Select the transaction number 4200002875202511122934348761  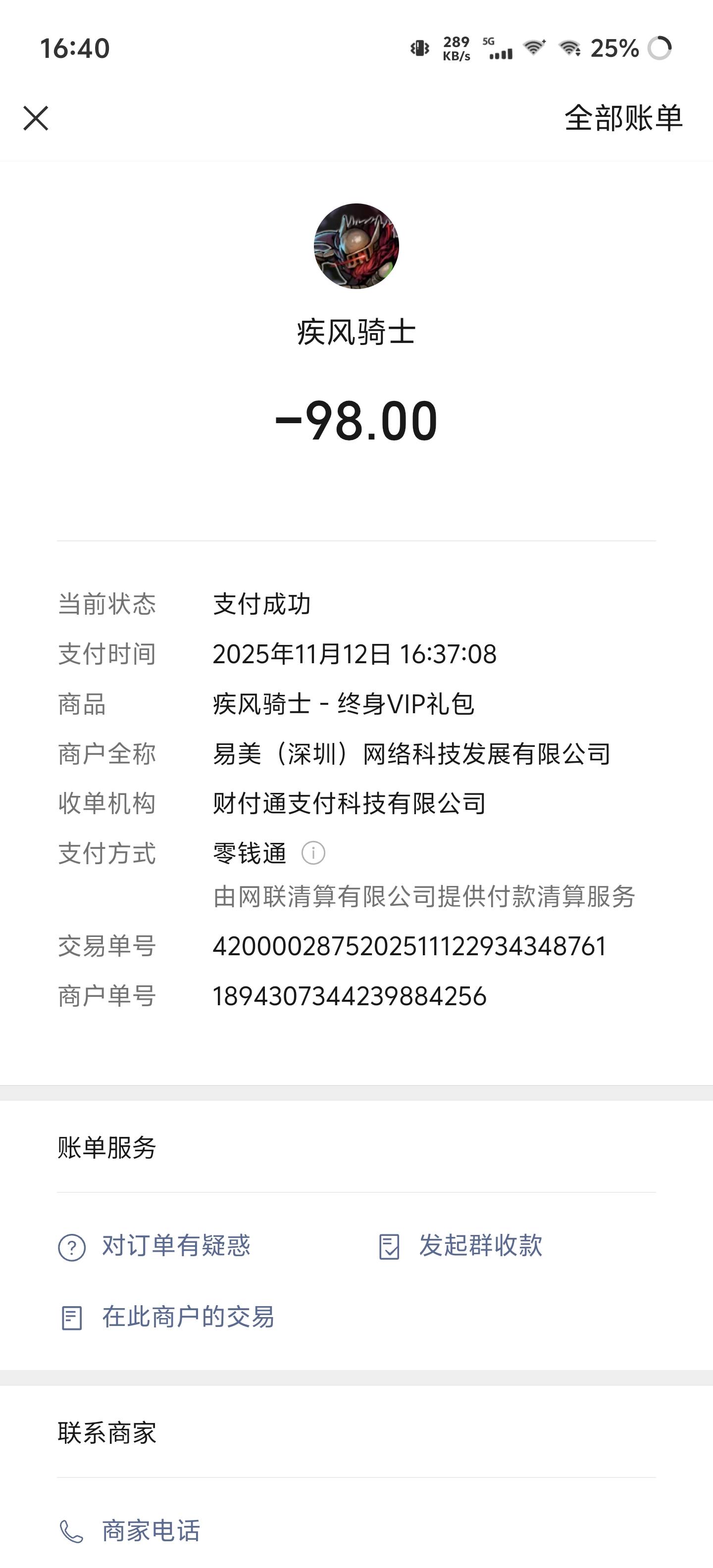coord(408,947)
